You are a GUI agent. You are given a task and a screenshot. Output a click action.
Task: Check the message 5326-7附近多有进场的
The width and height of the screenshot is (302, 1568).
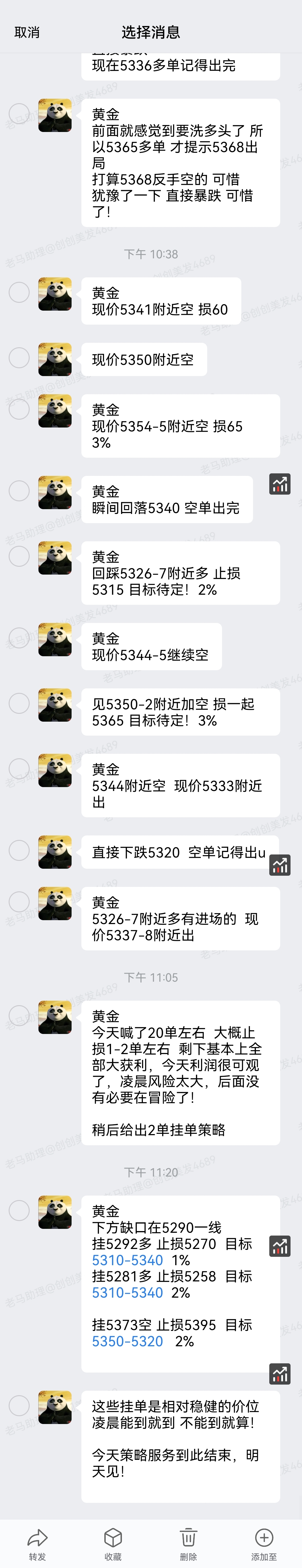tap(19, 902)
